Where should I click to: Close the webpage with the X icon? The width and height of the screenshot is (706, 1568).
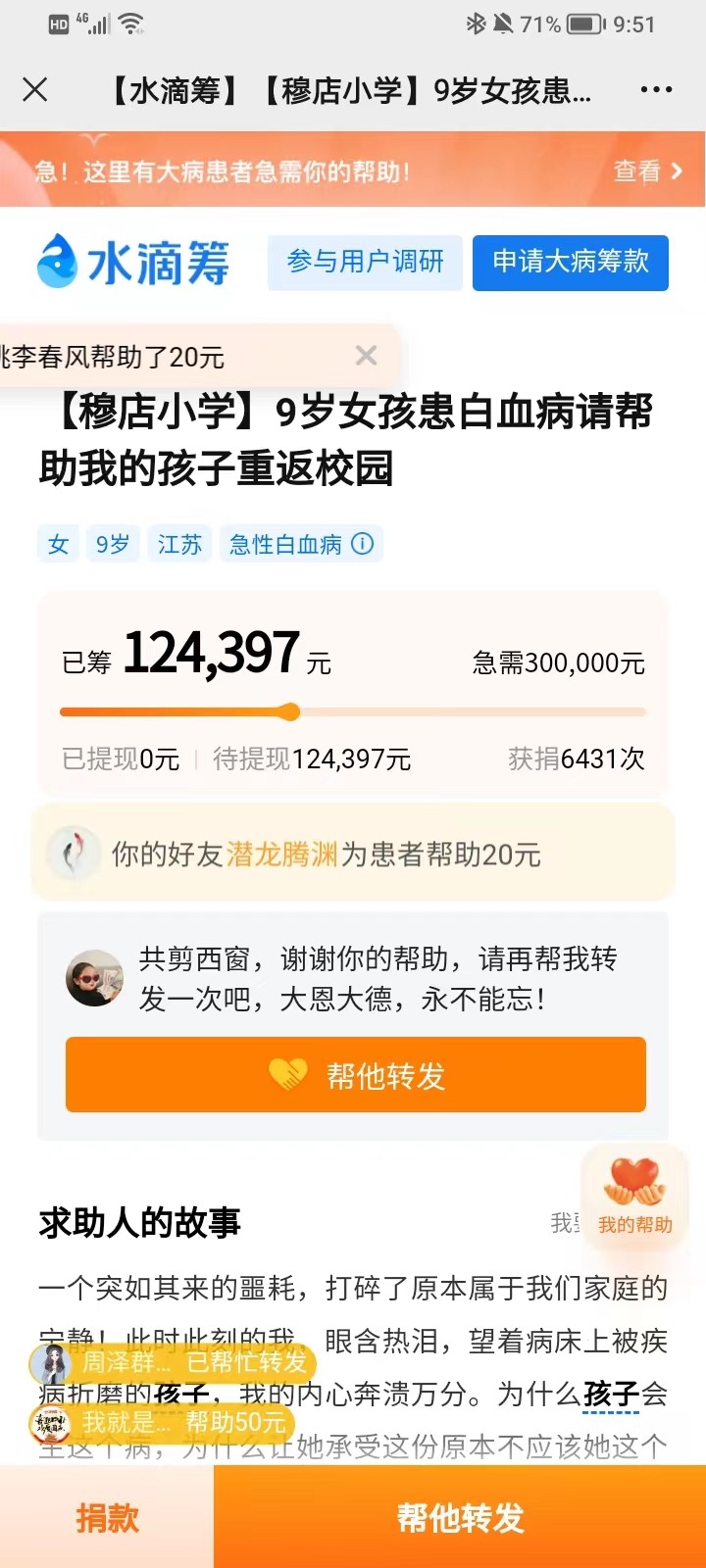coord(35,90)
